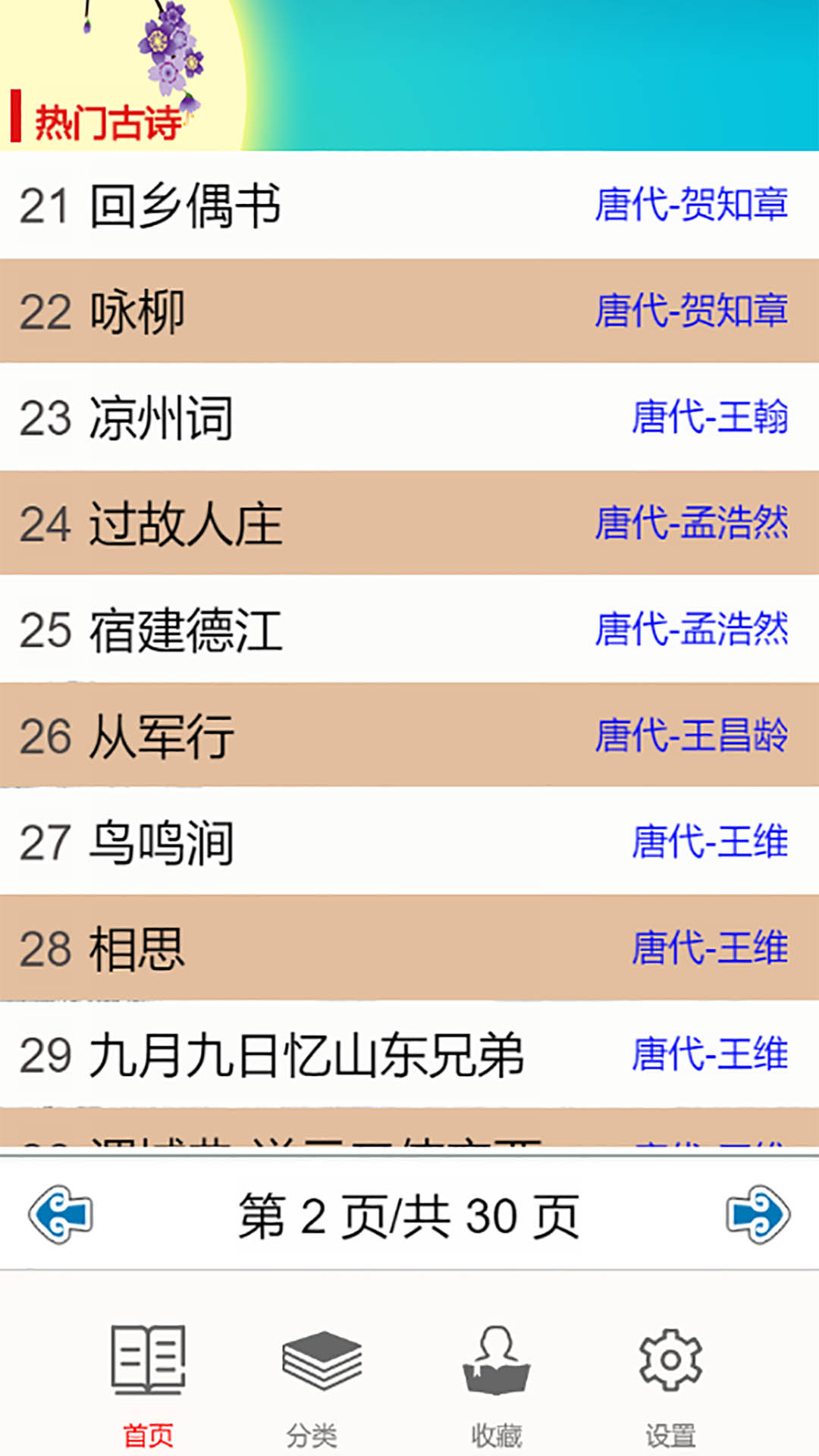Open poem 21 回乡偶书
Screen dimensions: 819x1456
point(409,205)
